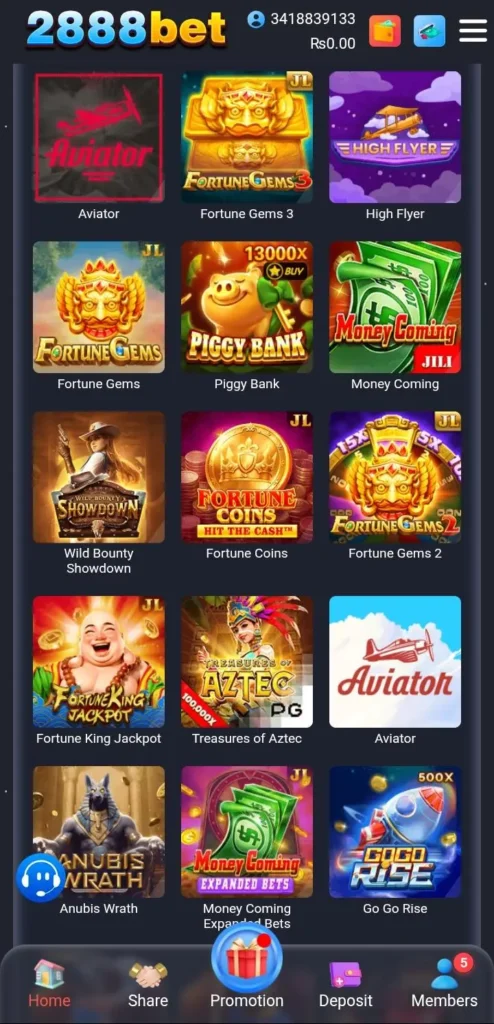Screen dimensions: 494x1024
Task: Launch the red Aviator game
Action: point(99,136)
